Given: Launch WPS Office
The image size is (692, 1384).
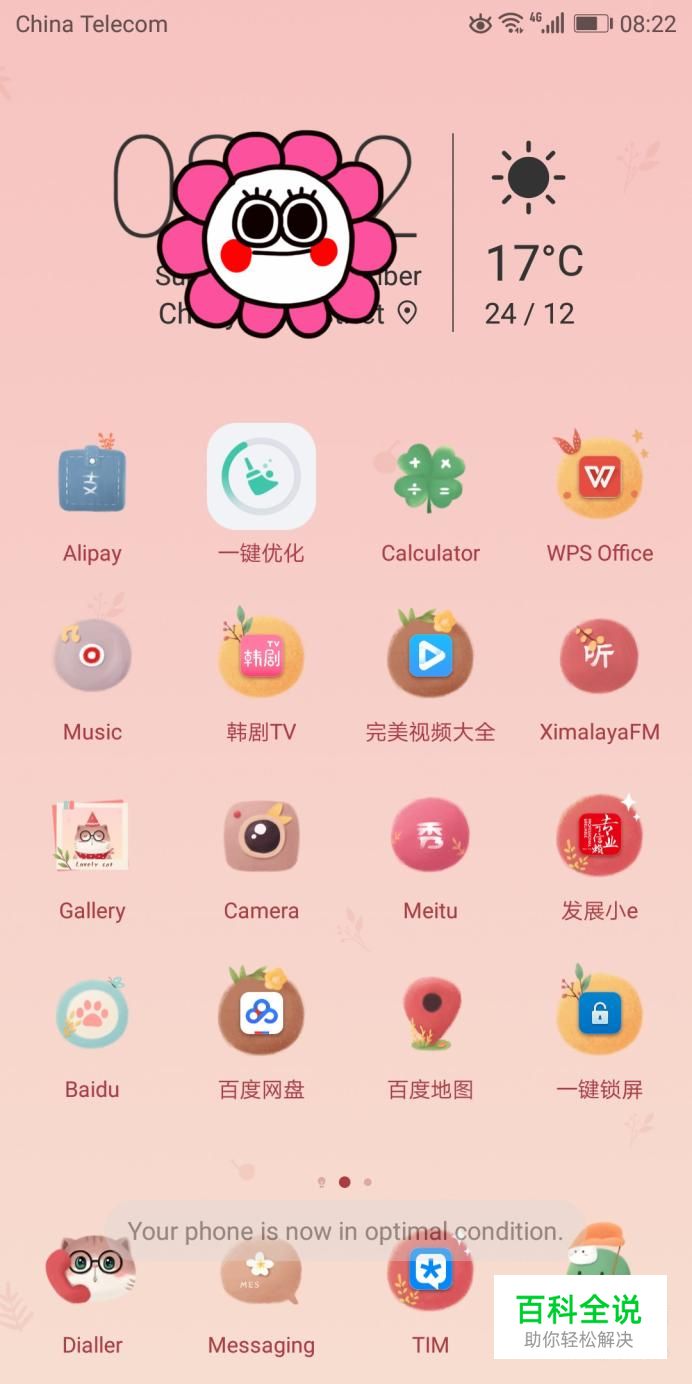Looking at the screenshot, I should [599, 478].
